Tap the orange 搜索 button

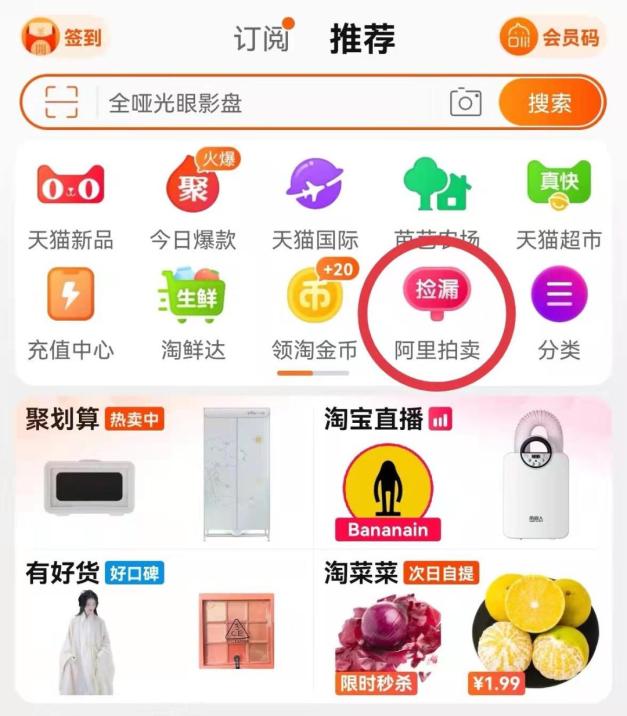[550, 103]
